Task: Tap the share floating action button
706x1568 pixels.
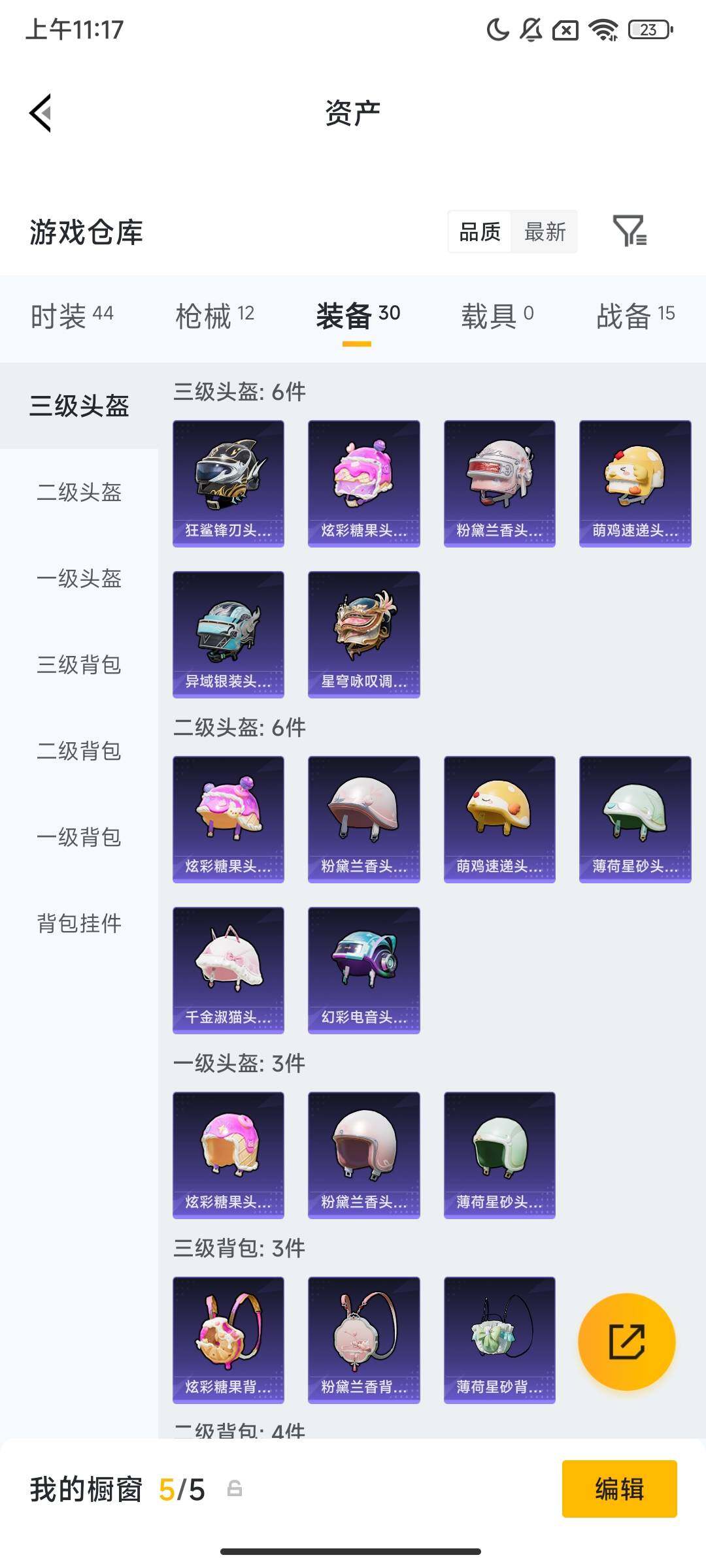Action: click(x=630, y=1341)
